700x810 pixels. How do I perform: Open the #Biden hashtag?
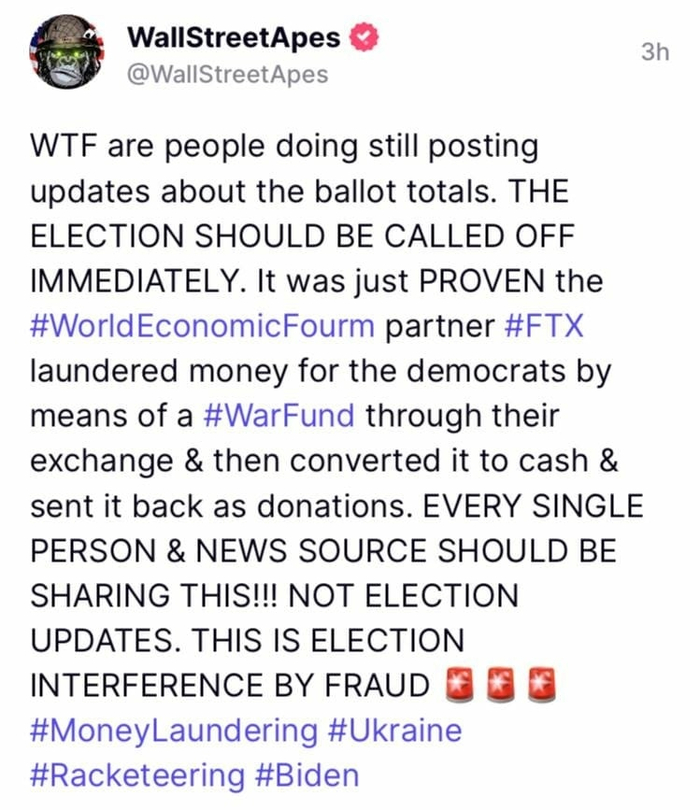[x=307, y=775]
